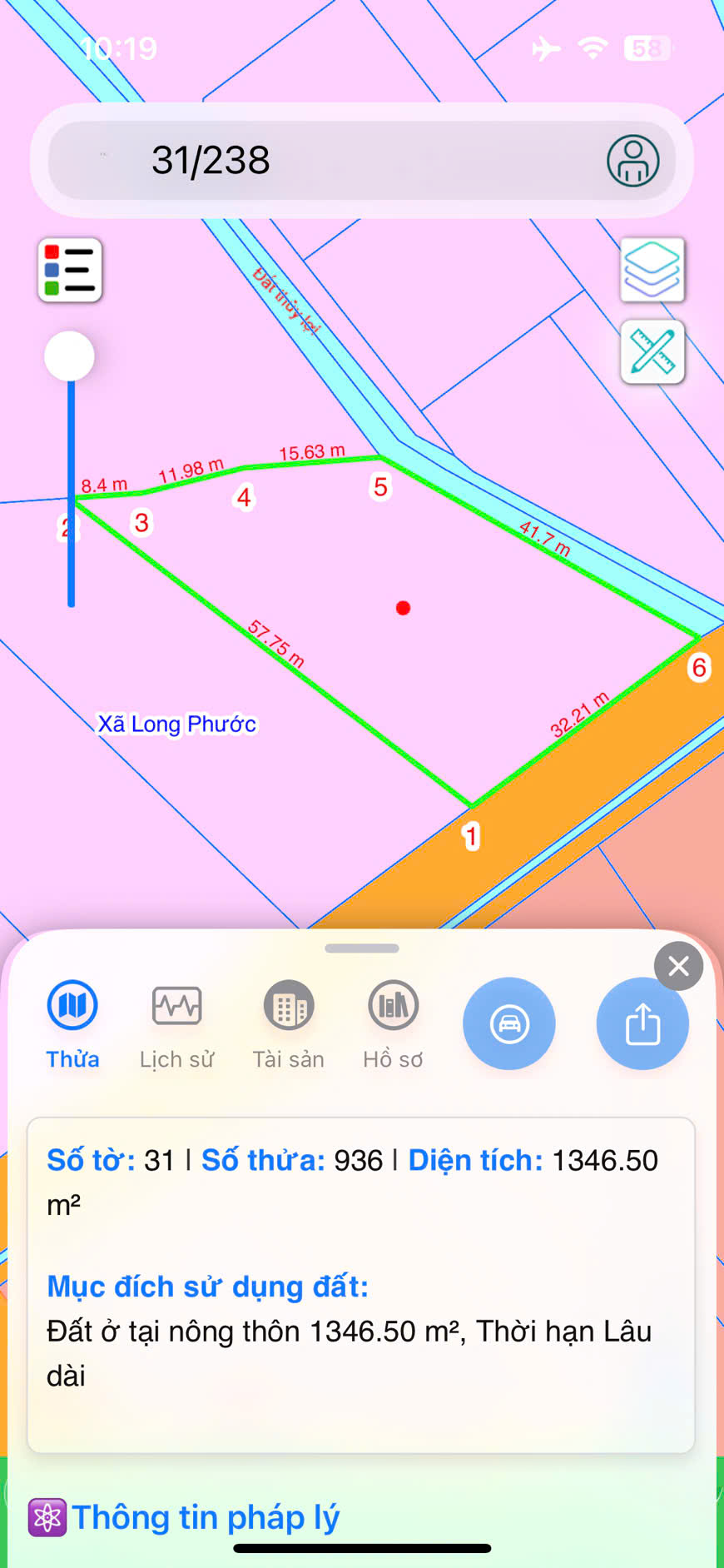The height and width of the screenshot is (1568, 724).
Task: Open the user account icon
Action: pos(632,161)
